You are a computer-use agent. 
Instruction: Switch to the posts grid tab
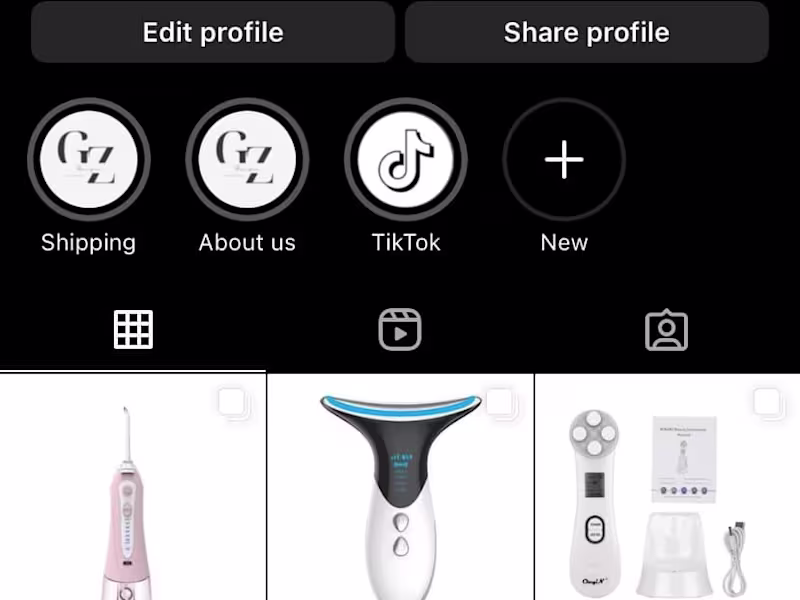133,329
